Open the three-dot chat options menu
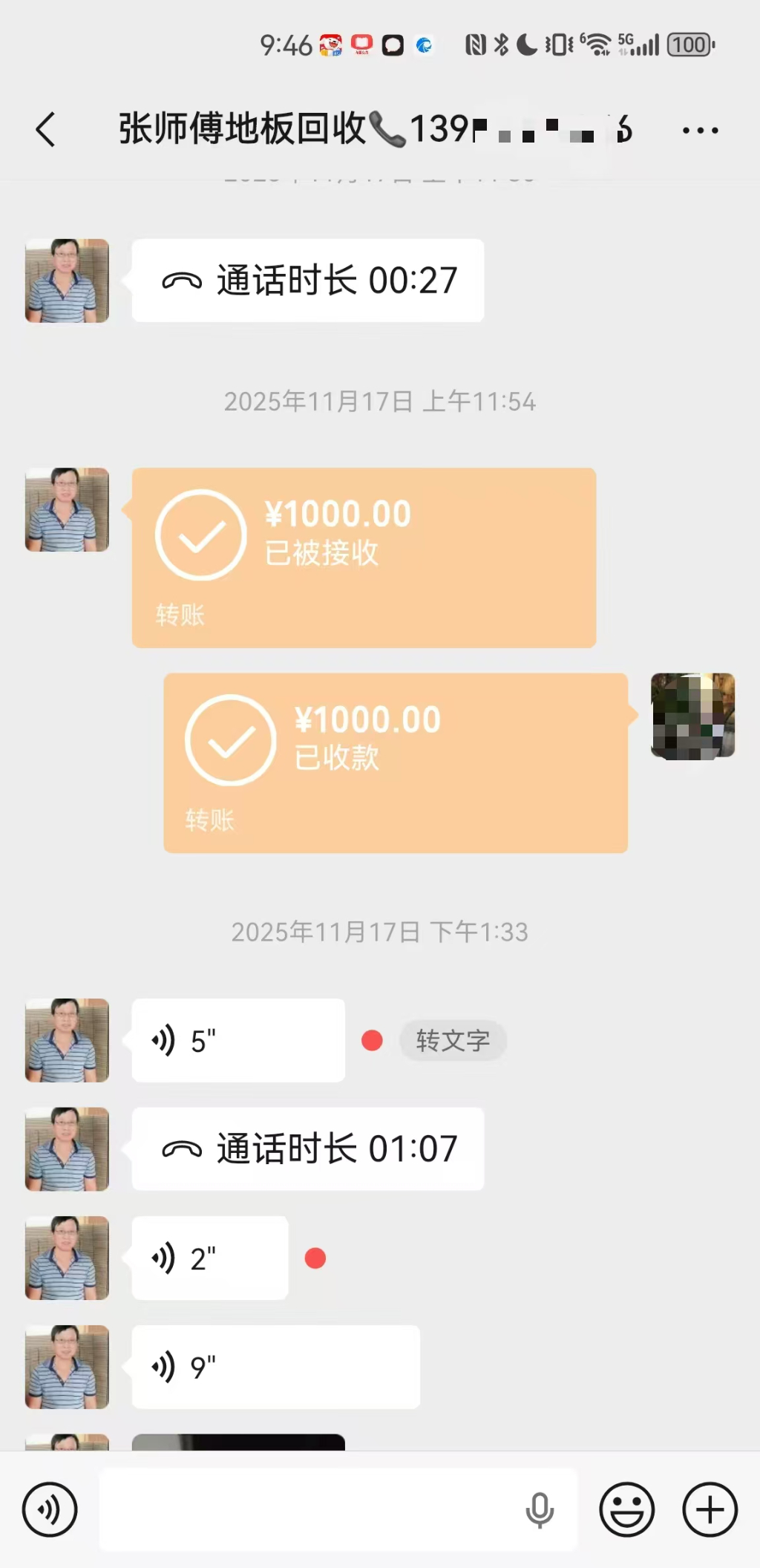The width and height of the screenshot is (760, 1568). [x=700, y=131]
